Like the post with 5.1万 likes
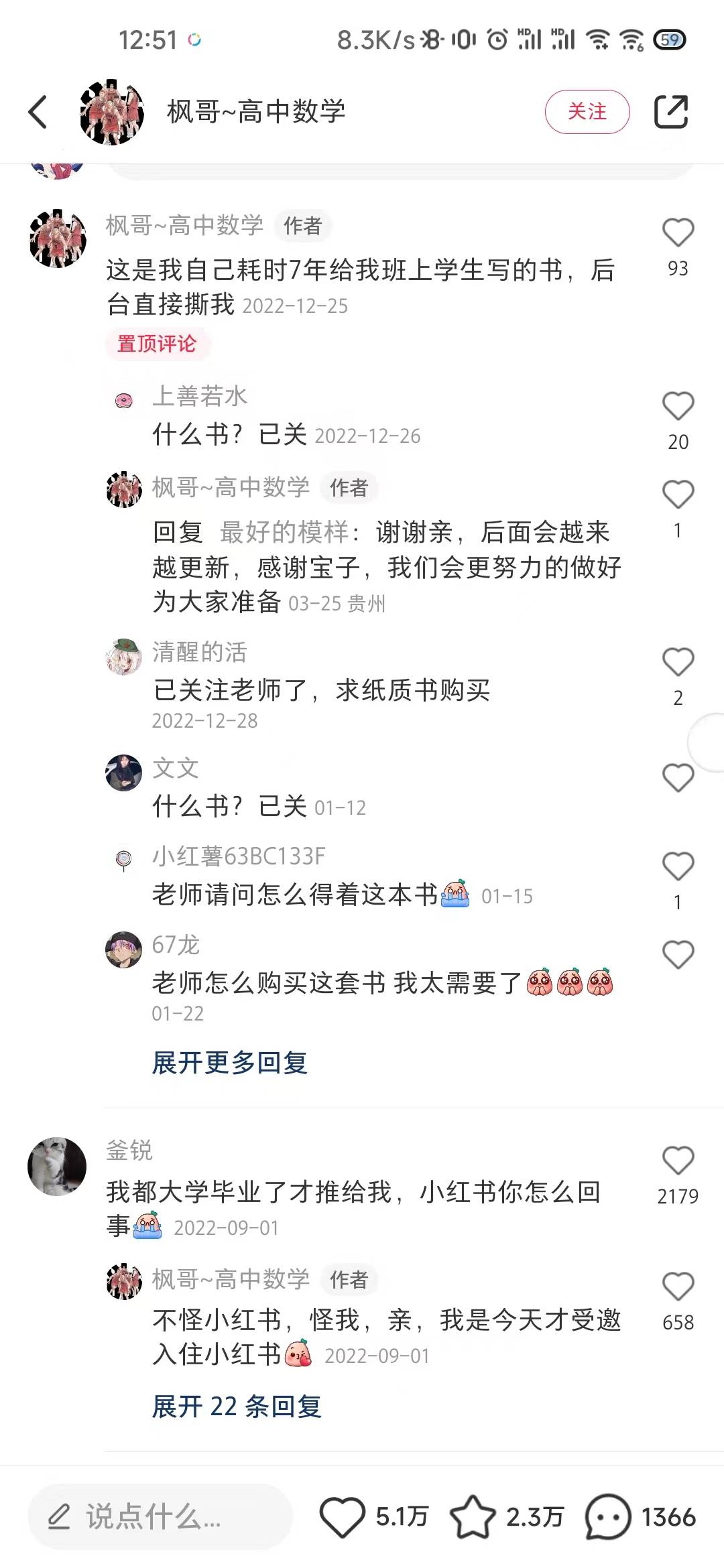This screenshot has height=1568, width=724. (343, 1516)
